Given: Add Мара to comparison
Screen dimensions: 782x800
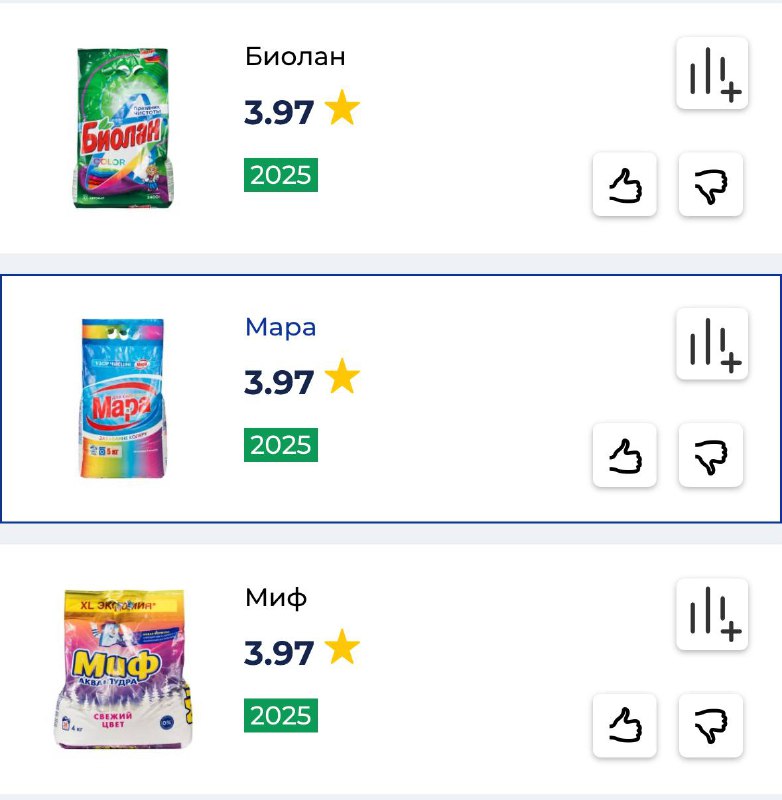Looking at the screenshot, I should coord(712,344).
